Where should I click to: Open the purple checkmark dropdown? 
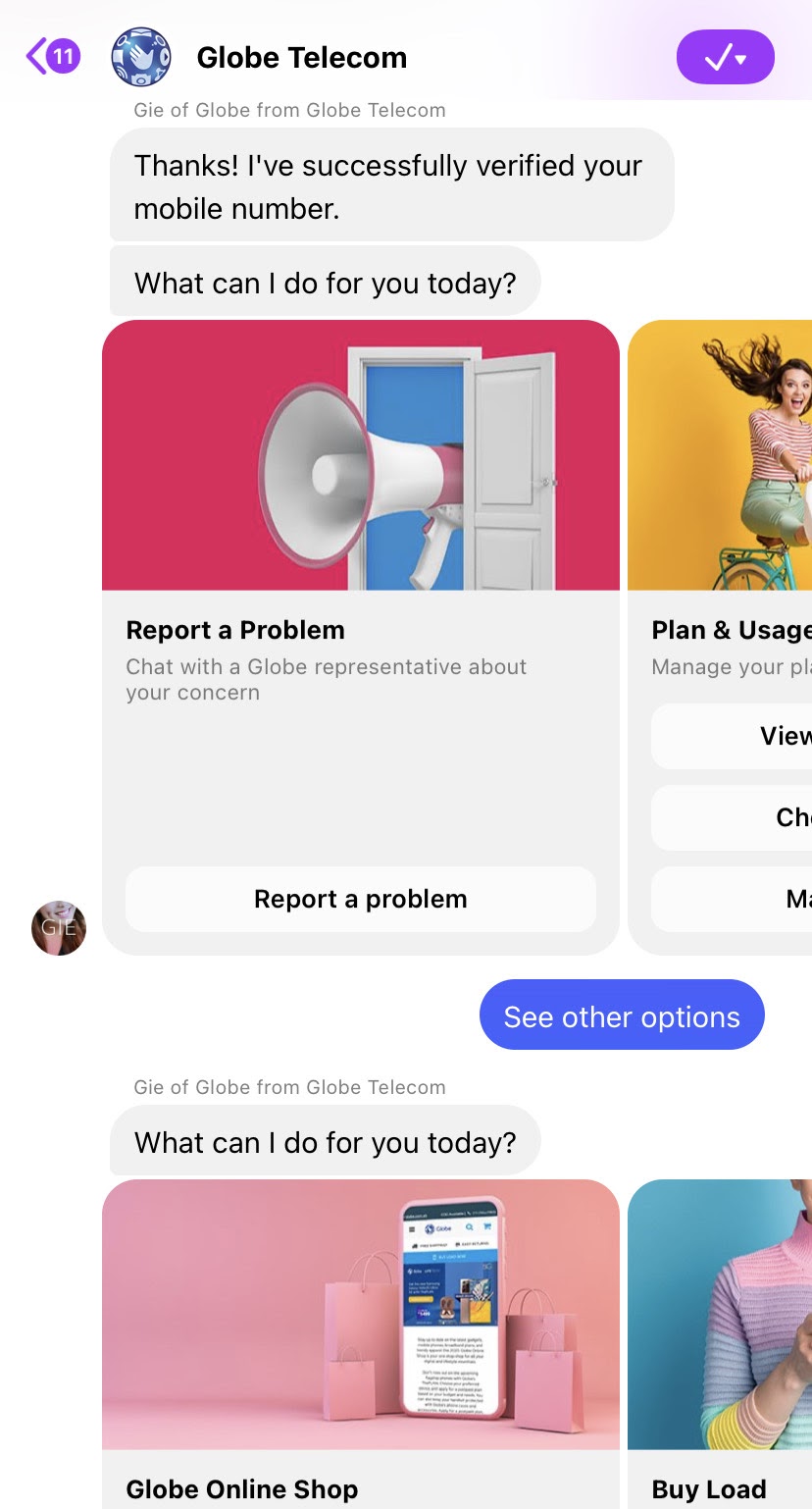click(x=725, y=58)
